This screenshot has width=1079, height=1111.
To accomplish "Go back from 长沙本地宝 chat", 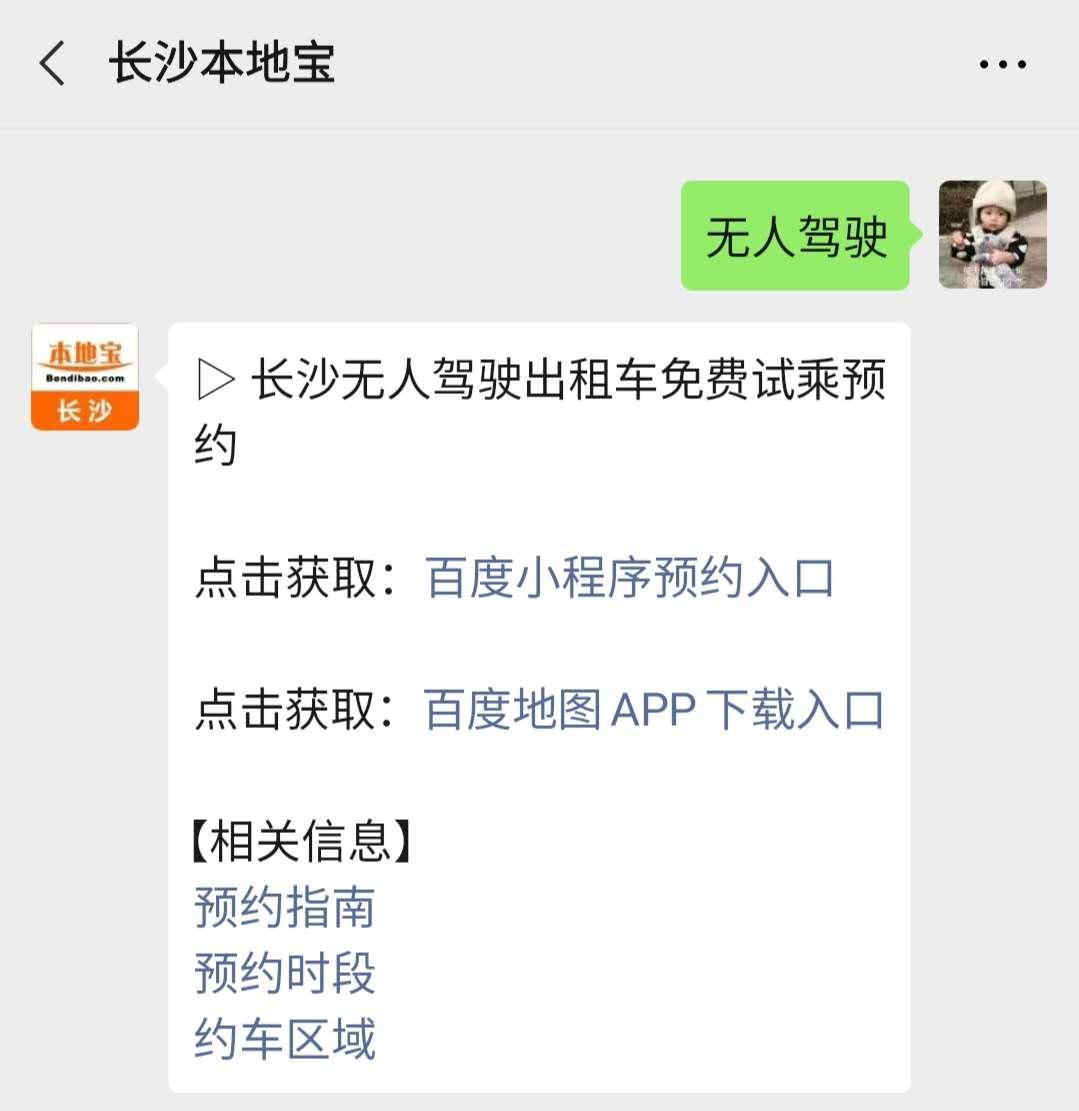I will pyautogui.click(x=52, y=64).
